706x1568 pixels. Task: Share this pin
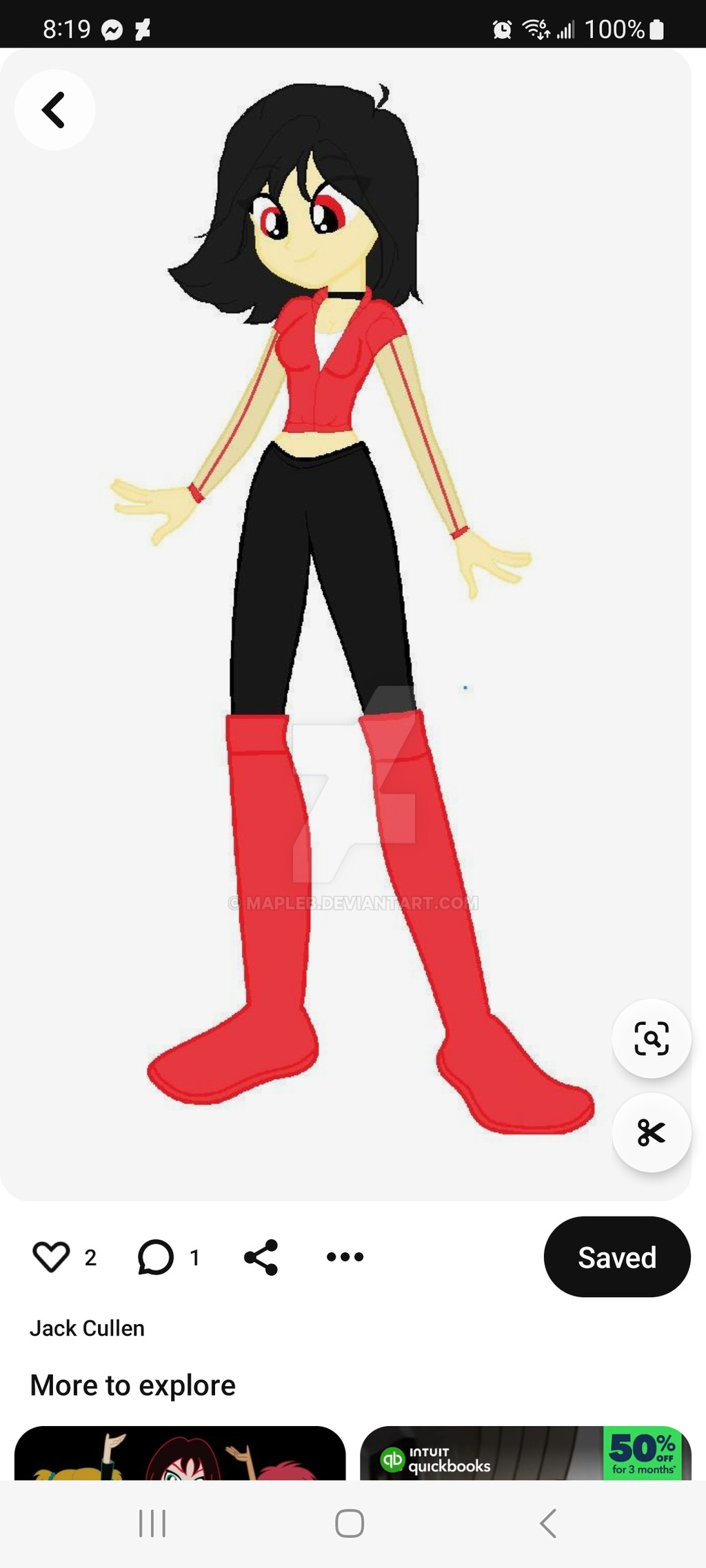[261, 1256]
